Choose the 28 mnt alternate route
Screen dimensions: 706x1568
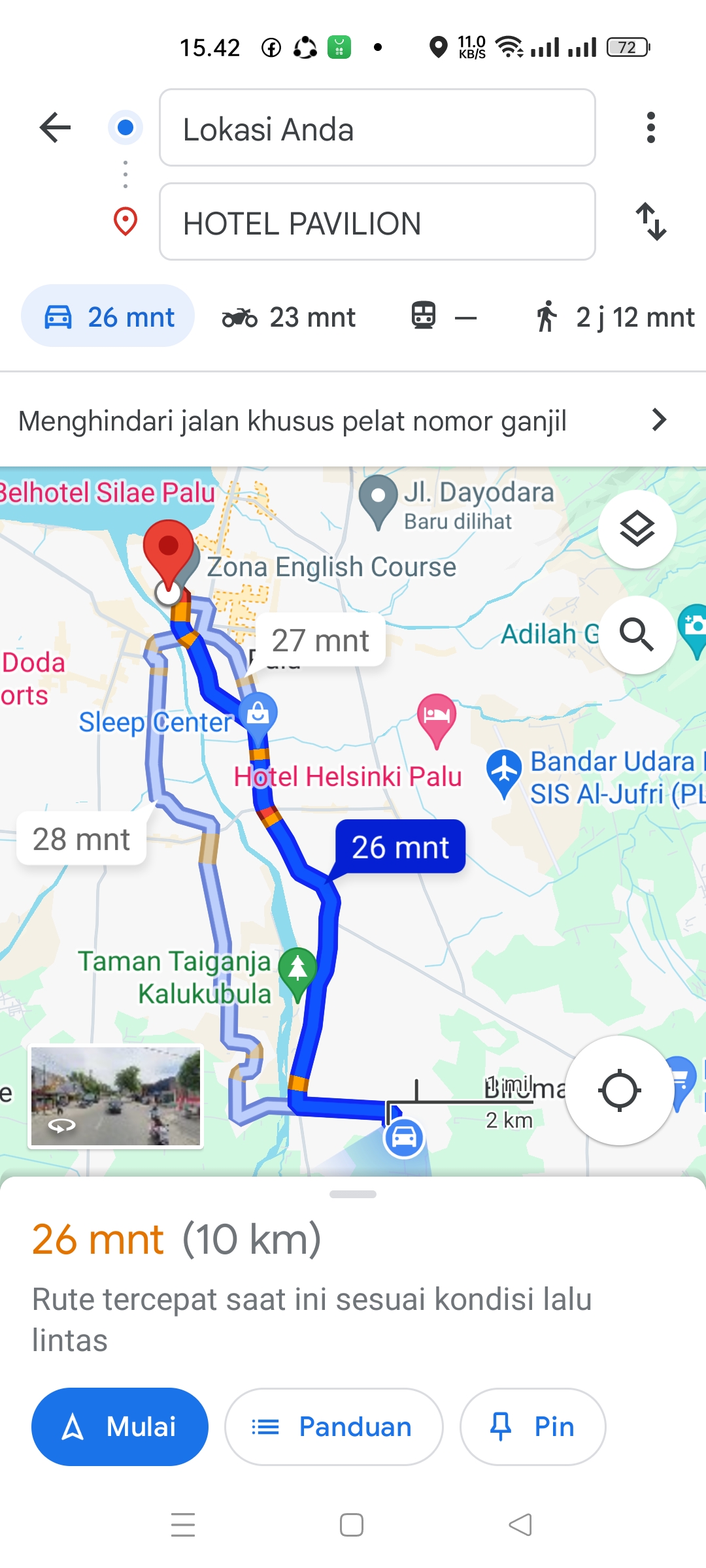pos(82,839)
